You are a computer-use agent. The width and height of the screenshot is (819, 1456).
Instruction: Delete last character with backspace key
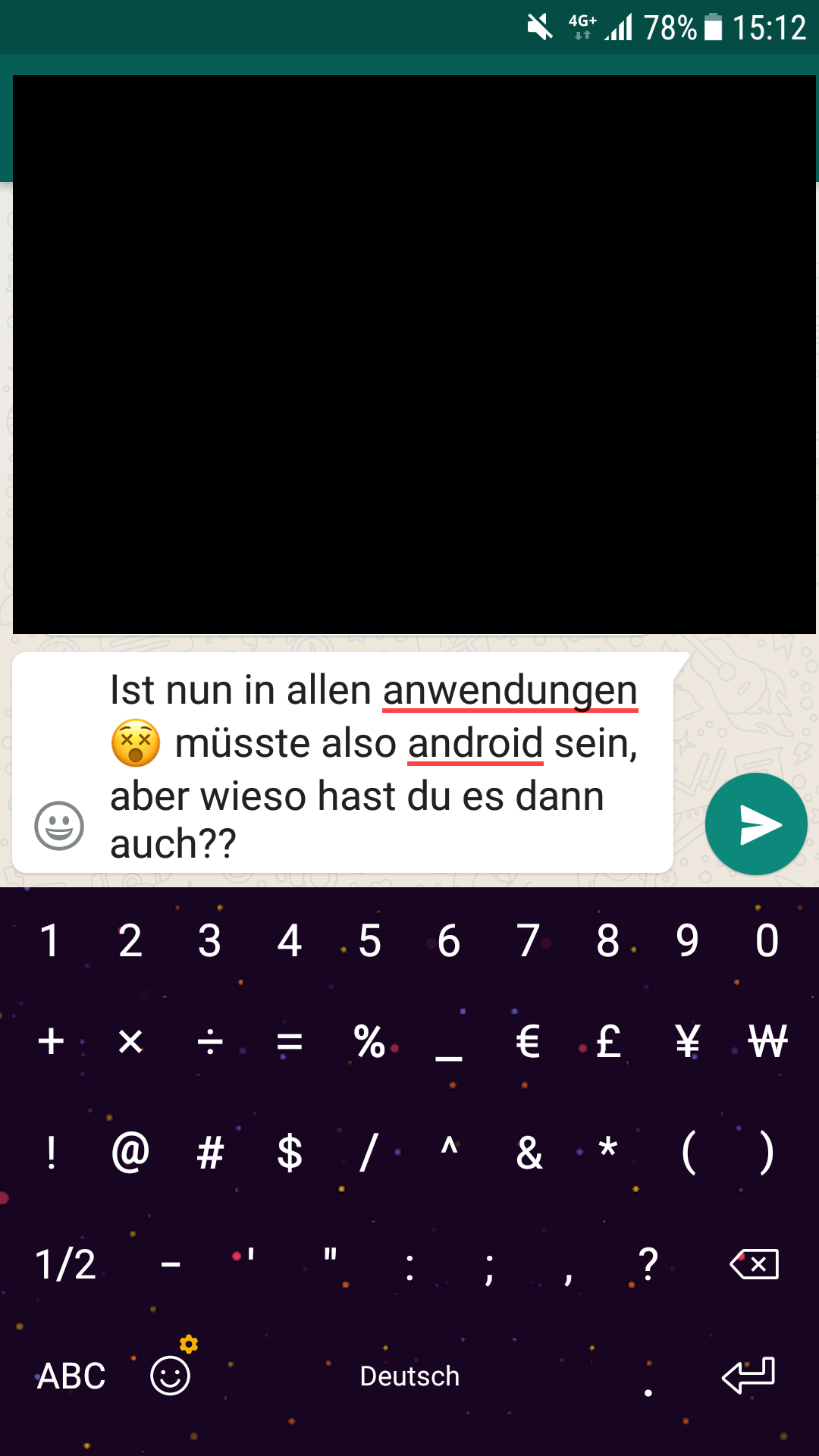[754, 1264]
